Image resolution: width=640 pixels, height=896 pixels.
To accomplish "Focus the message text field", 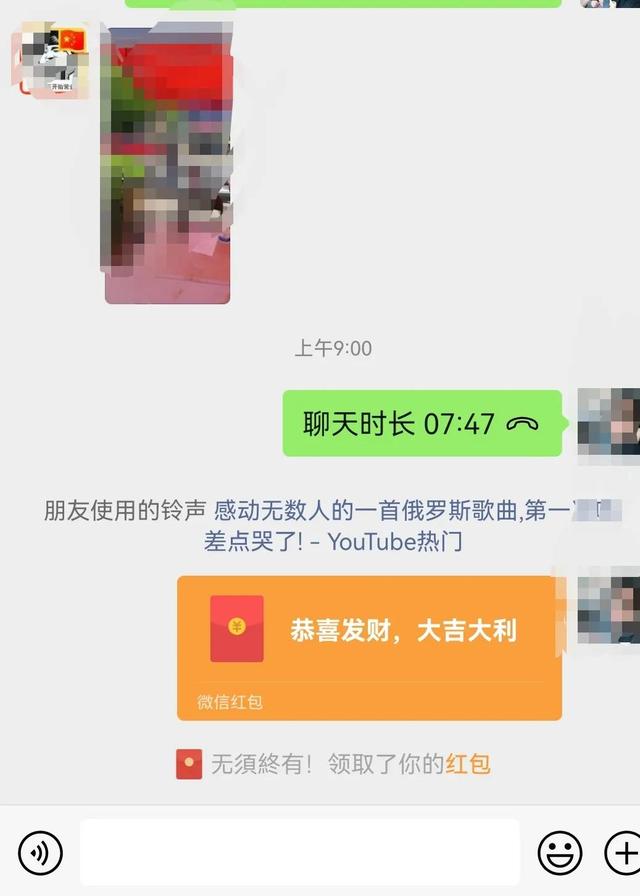I will pos(300,853).
